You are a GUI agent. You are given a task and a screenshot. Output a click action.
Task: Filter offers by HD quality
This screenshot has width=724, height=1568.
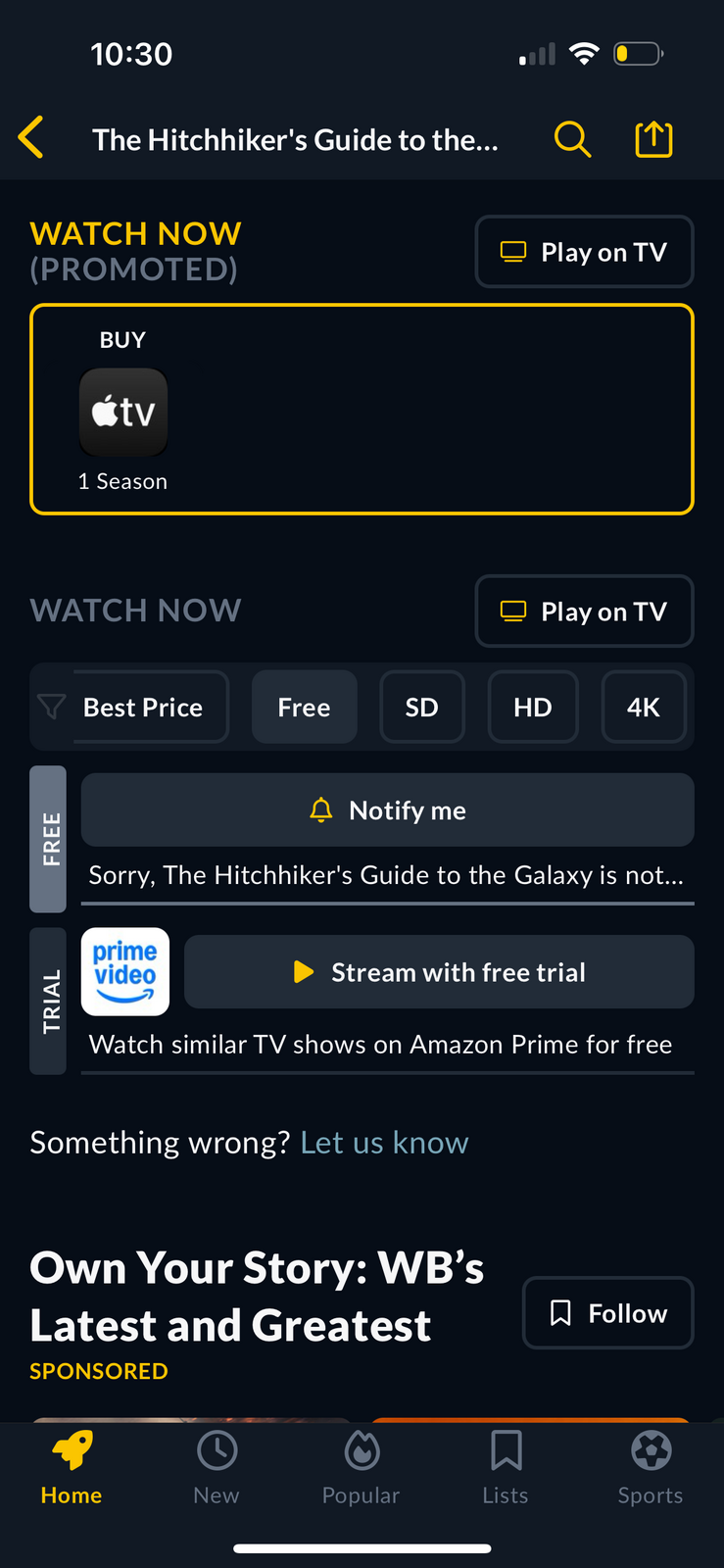tap(533, 708)
